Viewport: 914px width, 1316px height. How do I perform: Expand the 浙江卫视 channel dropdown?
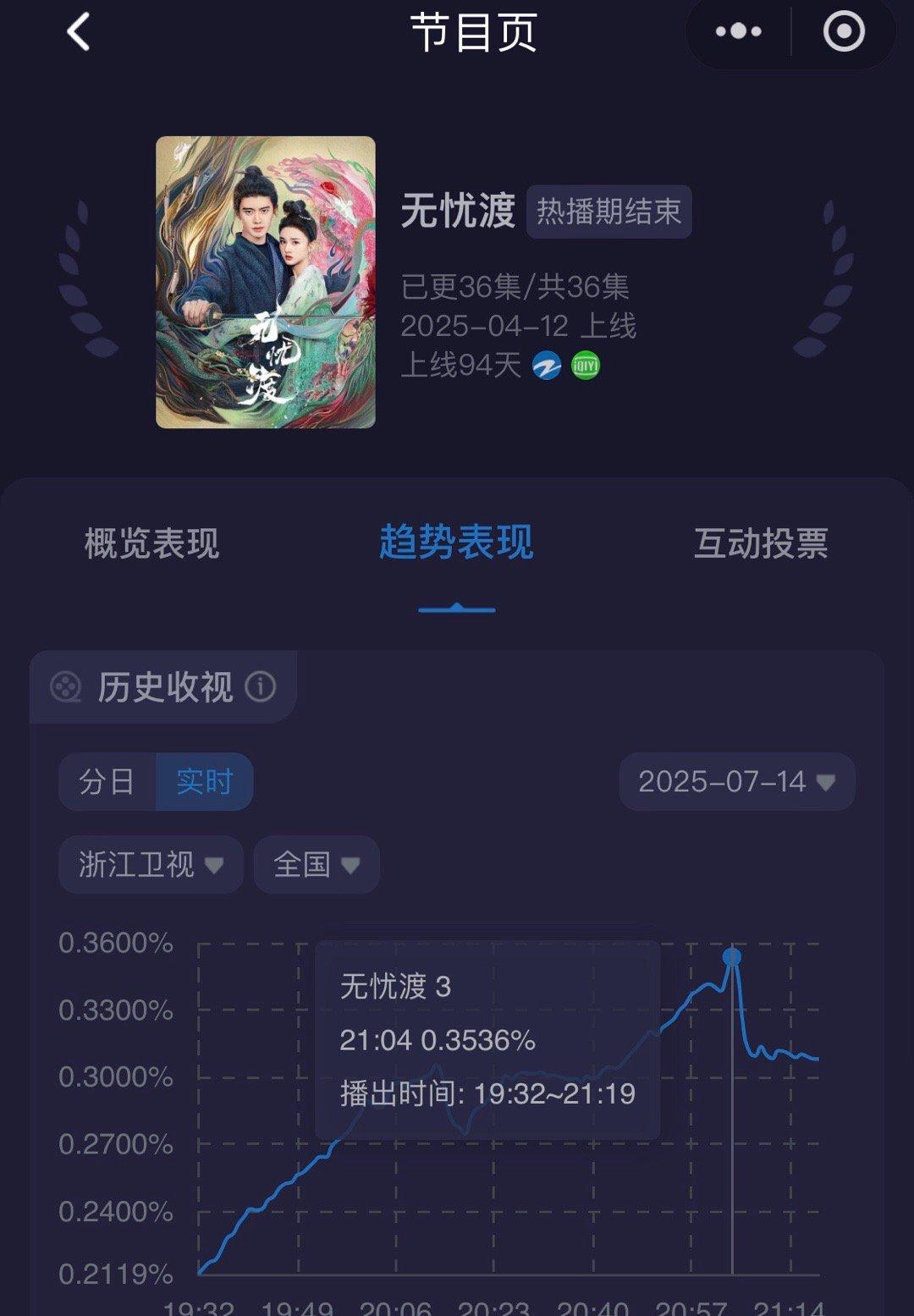[151, 864]
